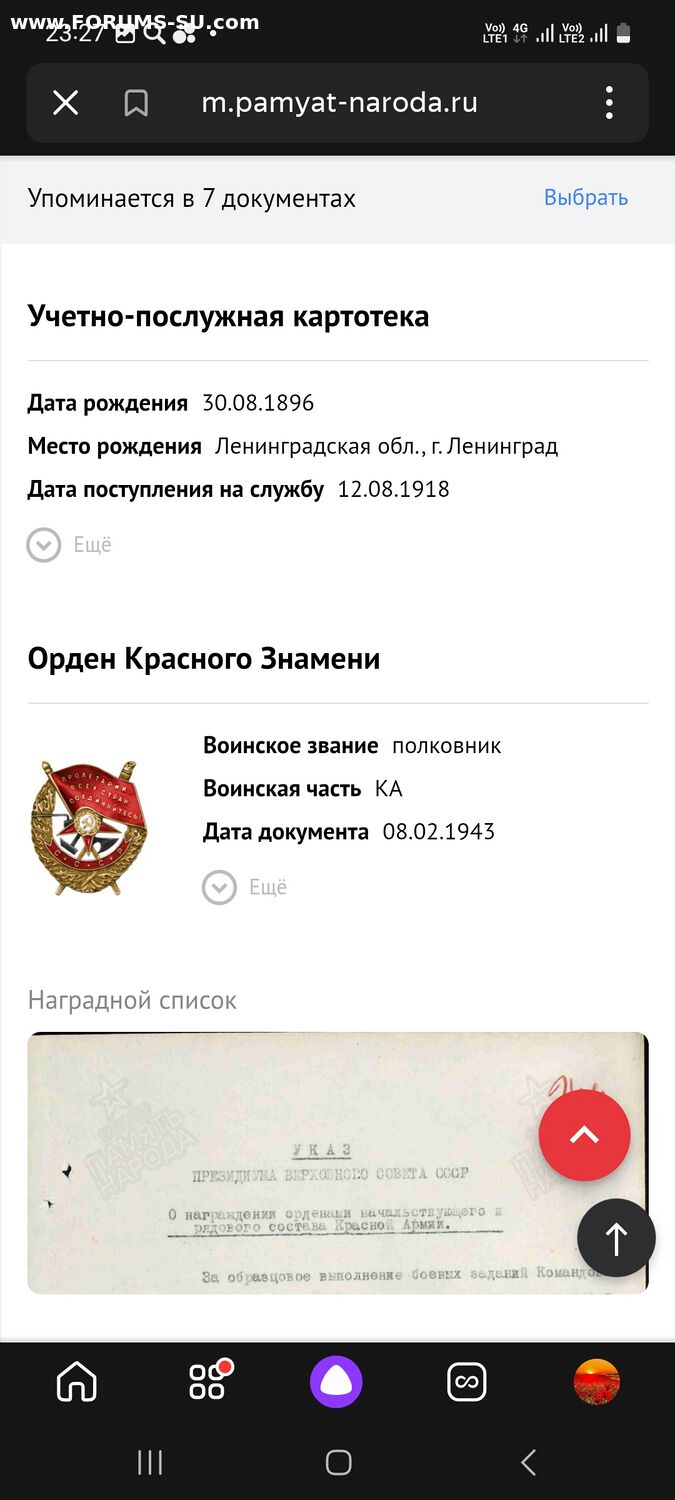The width and height of the screenshot is (675, 1500).
Task: Go back using system navigation
Action: pos(528,1463)
